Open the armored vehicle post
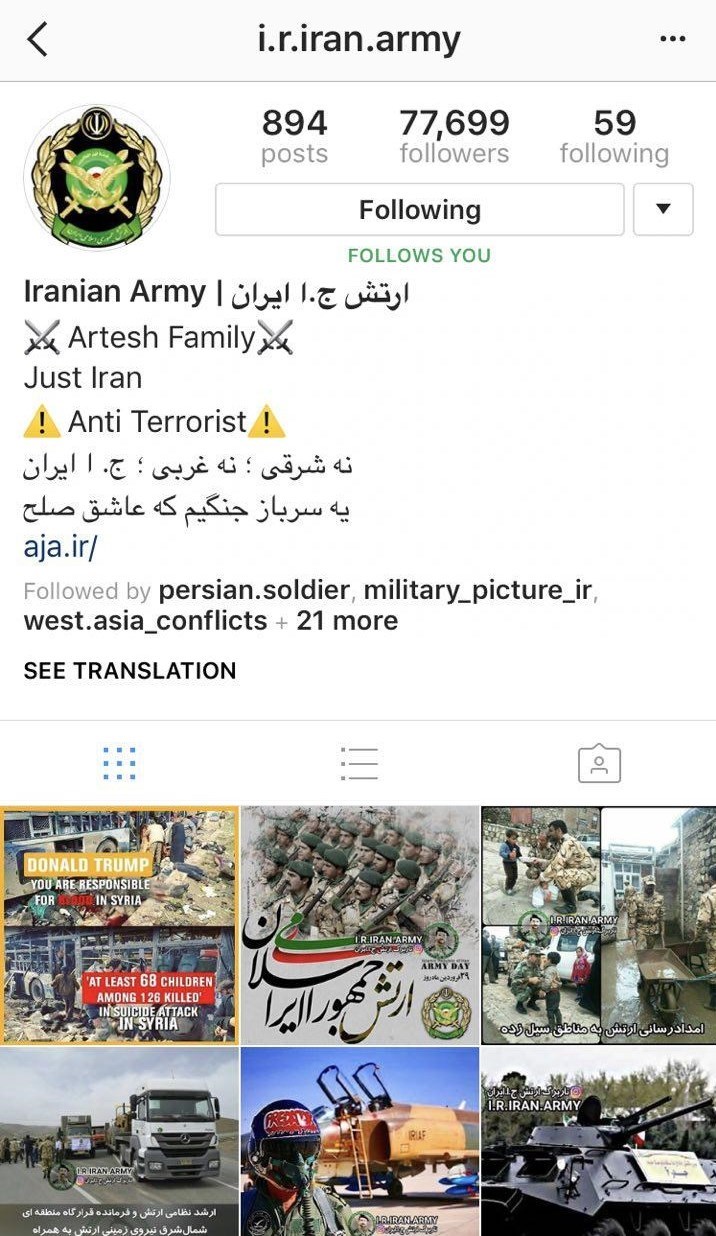 tap(598, 1141)
